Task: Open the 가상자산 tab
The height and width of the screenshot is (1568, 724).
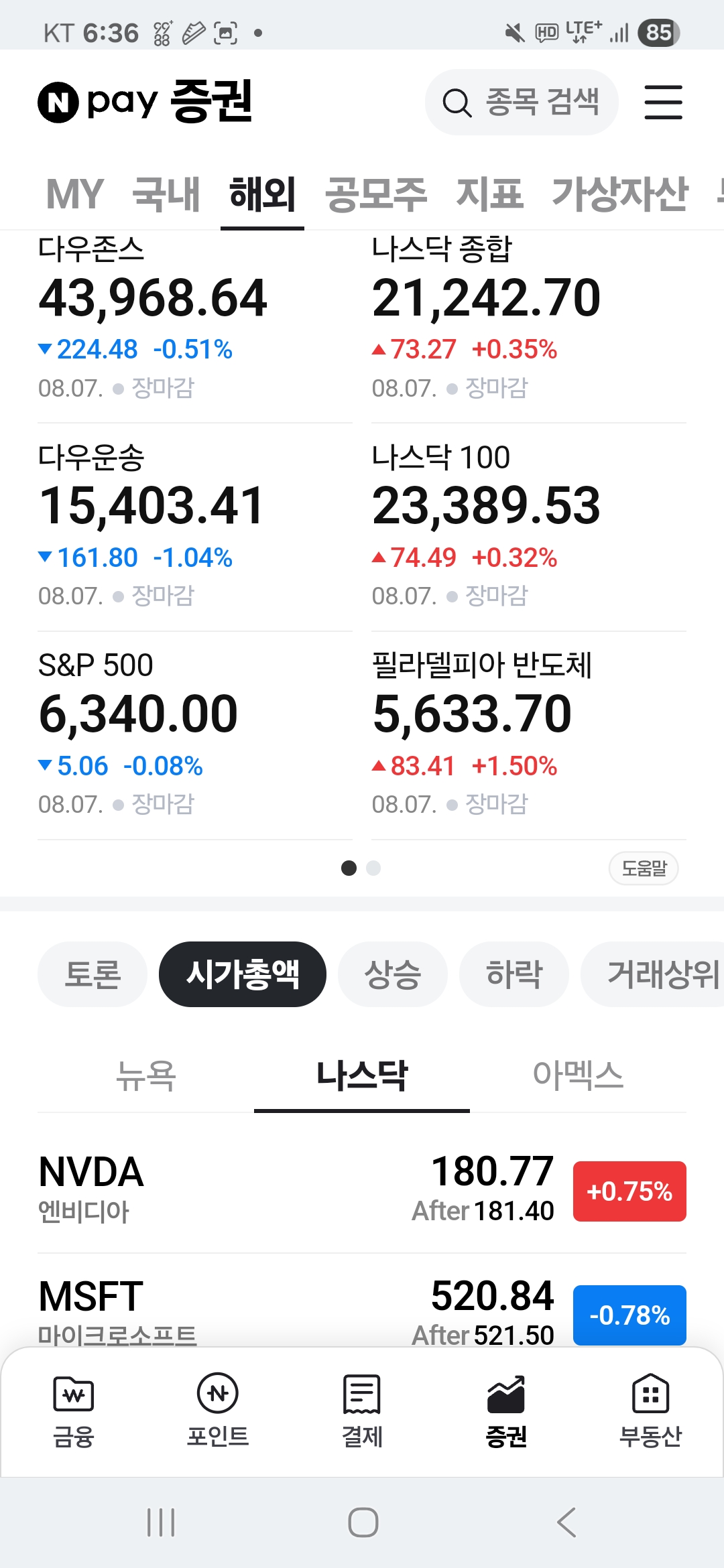Action: 619,194
